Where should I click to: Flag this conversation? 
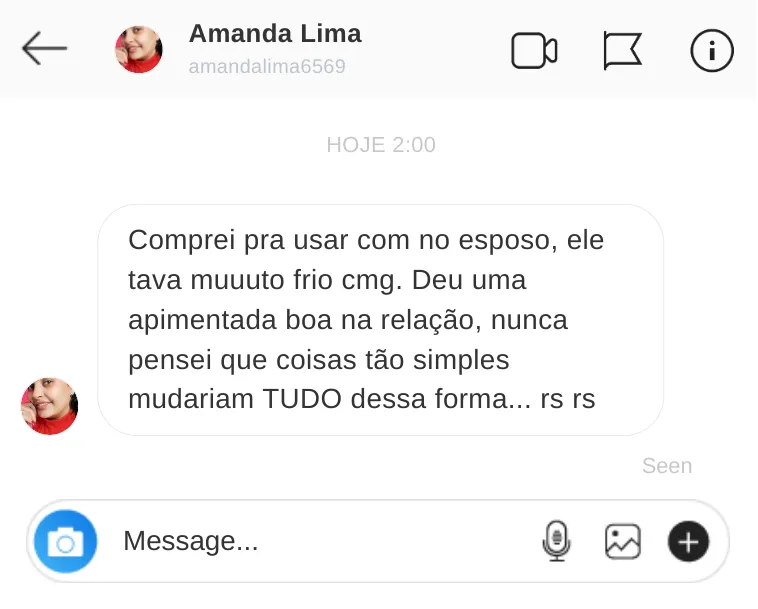[x=622, y=50]
